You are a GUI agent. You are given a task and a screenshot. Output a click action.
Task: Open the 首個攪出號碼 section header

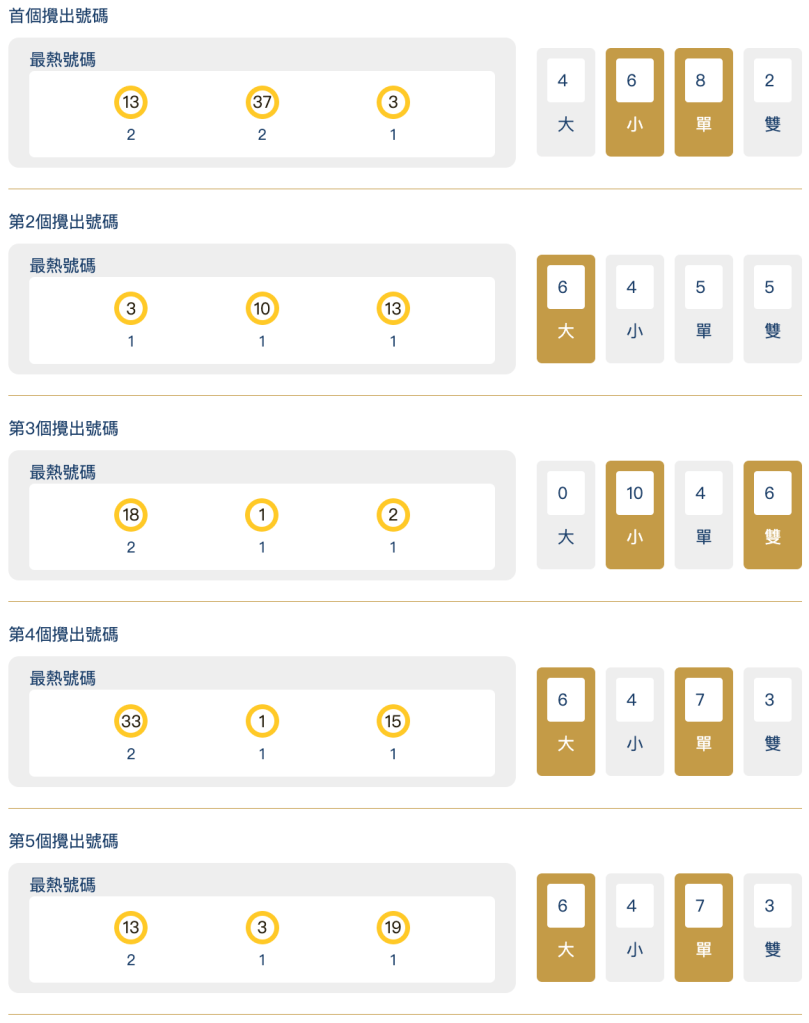(x=55, y=16)
